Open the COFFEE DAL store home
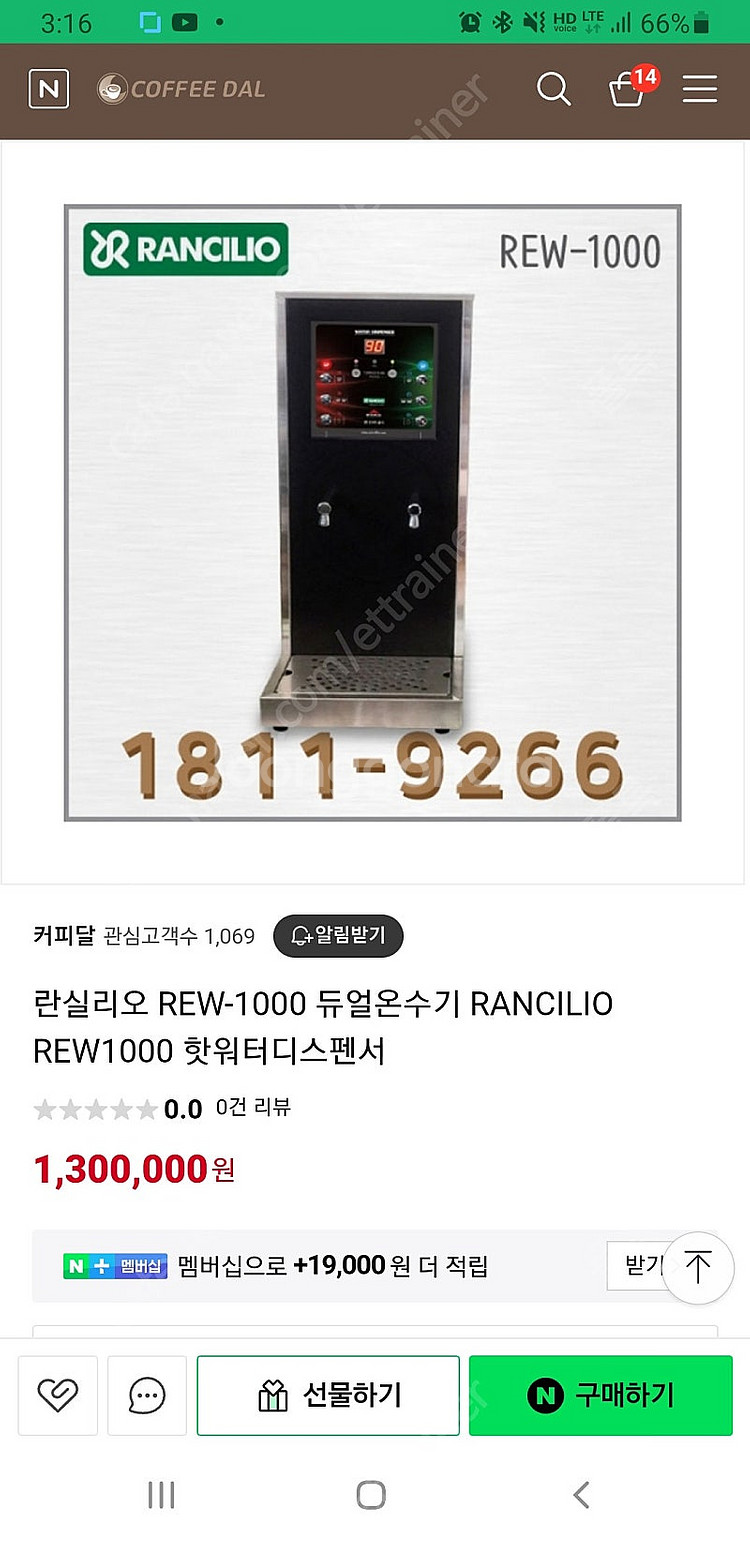Image resolution: width=750 pixels, height=1541 pixels. tap(181, 89)
